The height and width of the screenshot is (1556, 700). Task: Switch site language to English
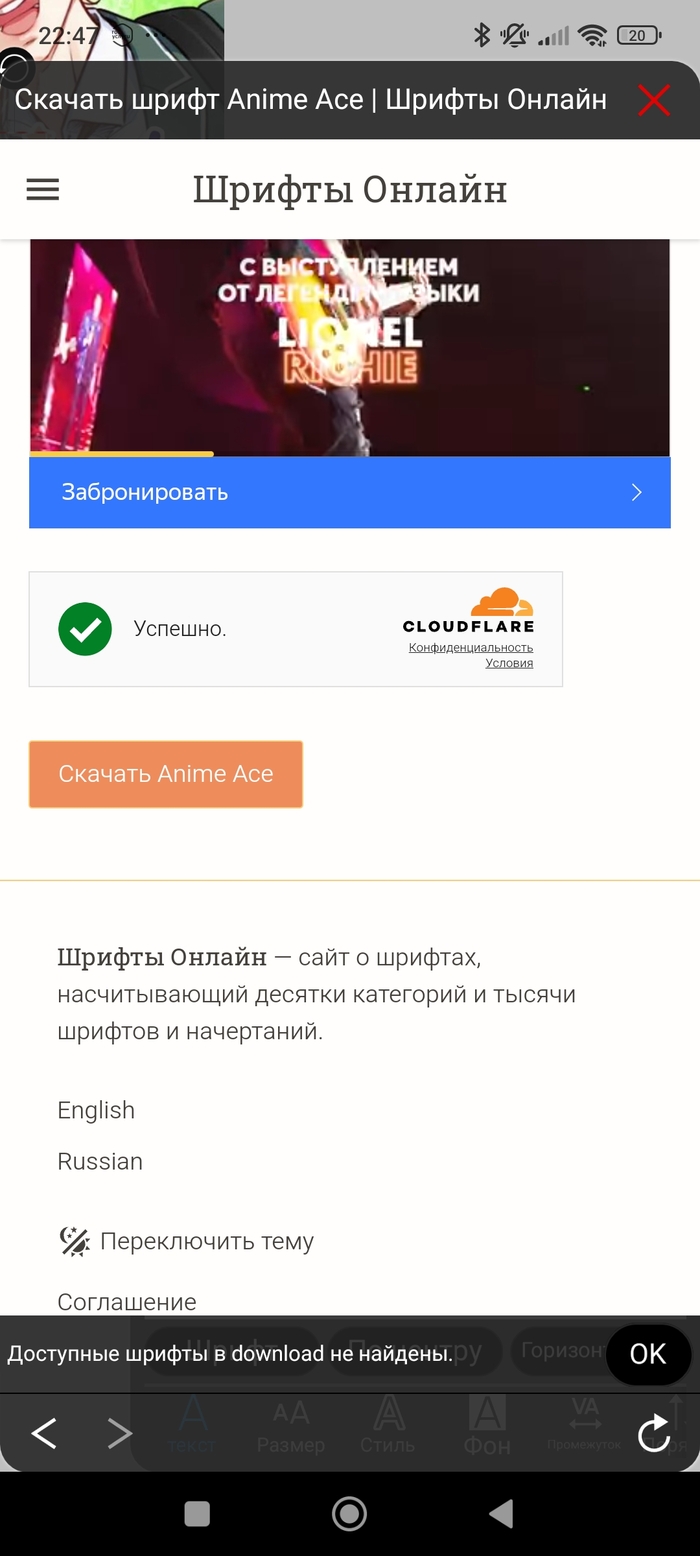pyautogui.click(x=96, y=1110)
